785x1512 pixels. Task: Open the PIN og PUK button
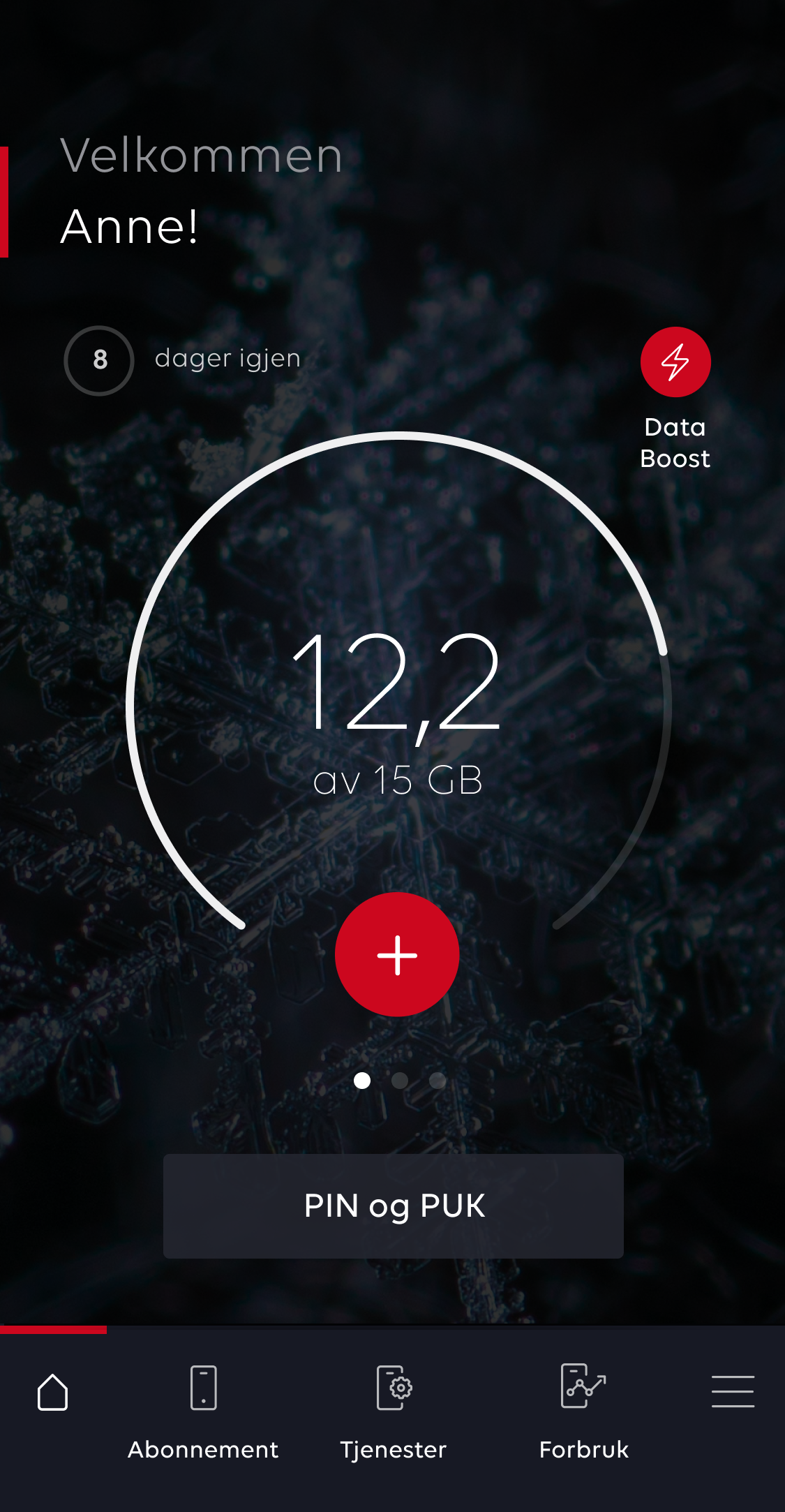tap(394, 1206)
